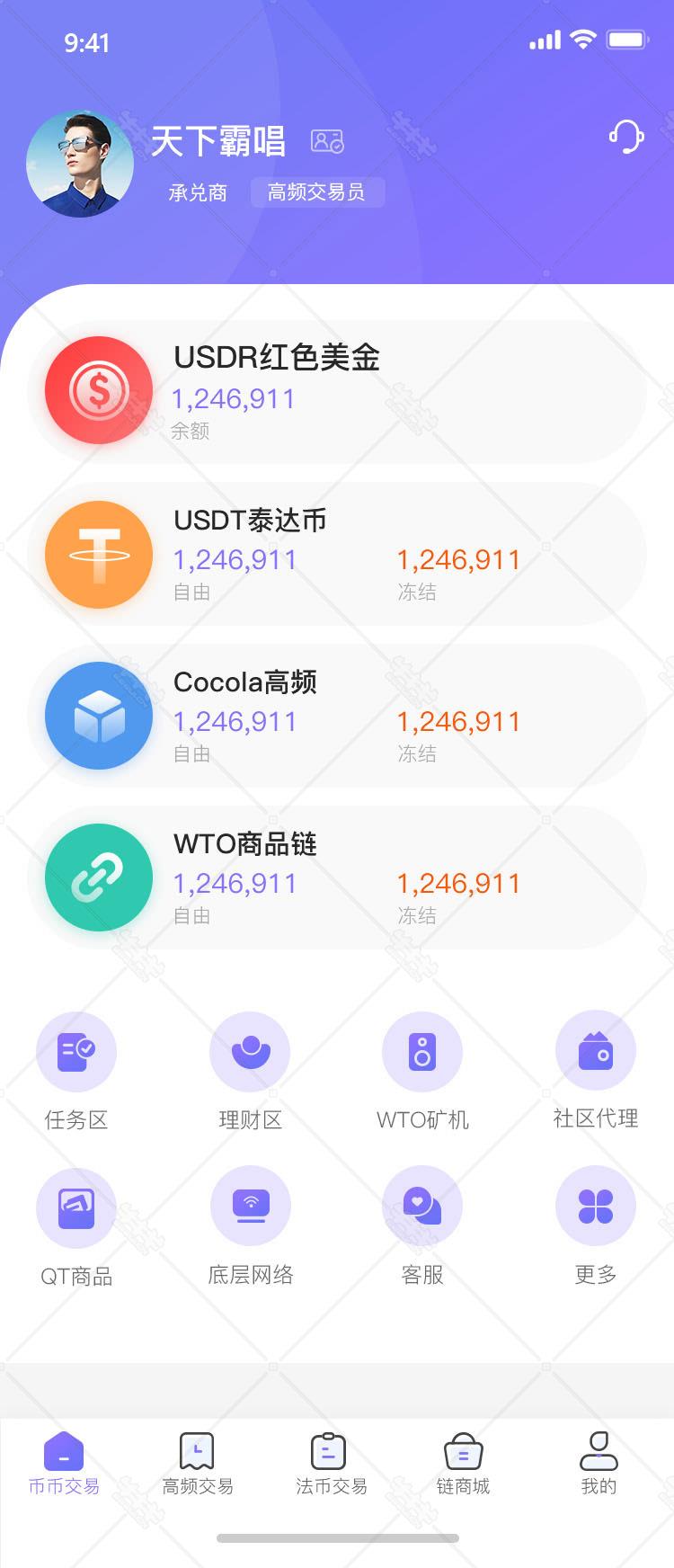674x1568 pixels.
Task: Open the USDR红色美金 balance card
Action: click(337, 392)
